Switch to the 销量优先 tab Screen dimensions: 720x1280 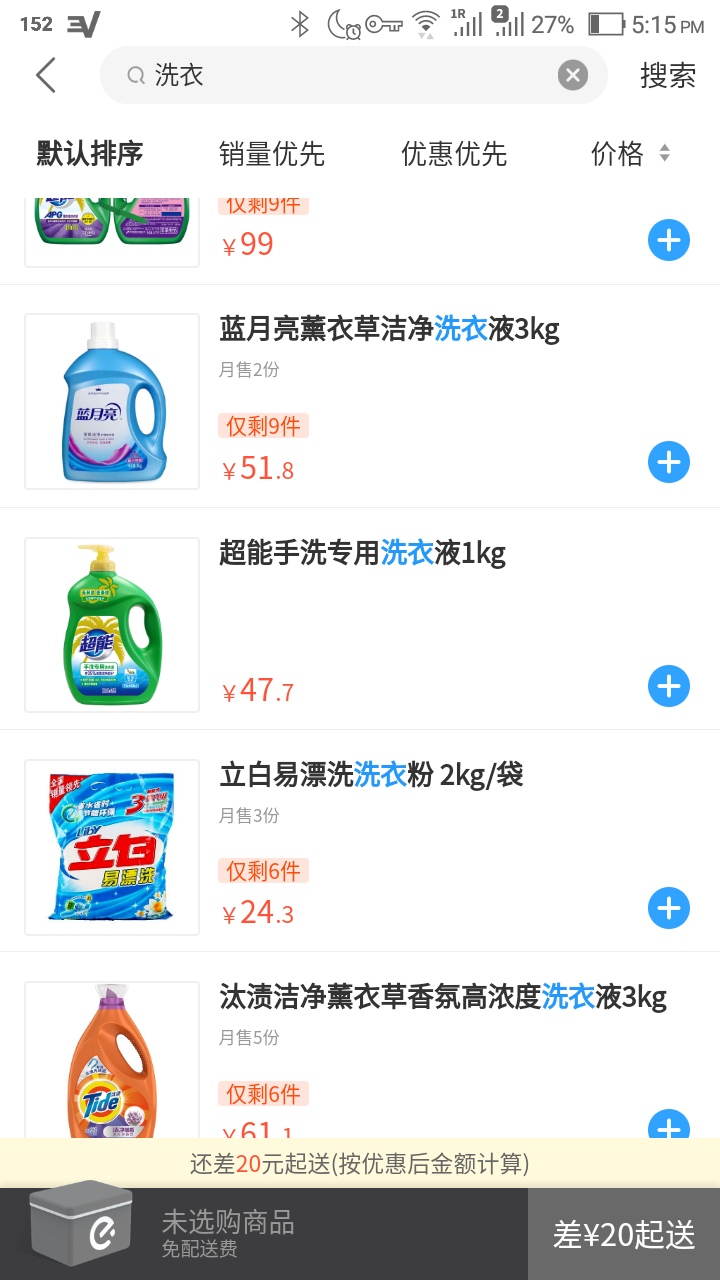tap(272, 154)
